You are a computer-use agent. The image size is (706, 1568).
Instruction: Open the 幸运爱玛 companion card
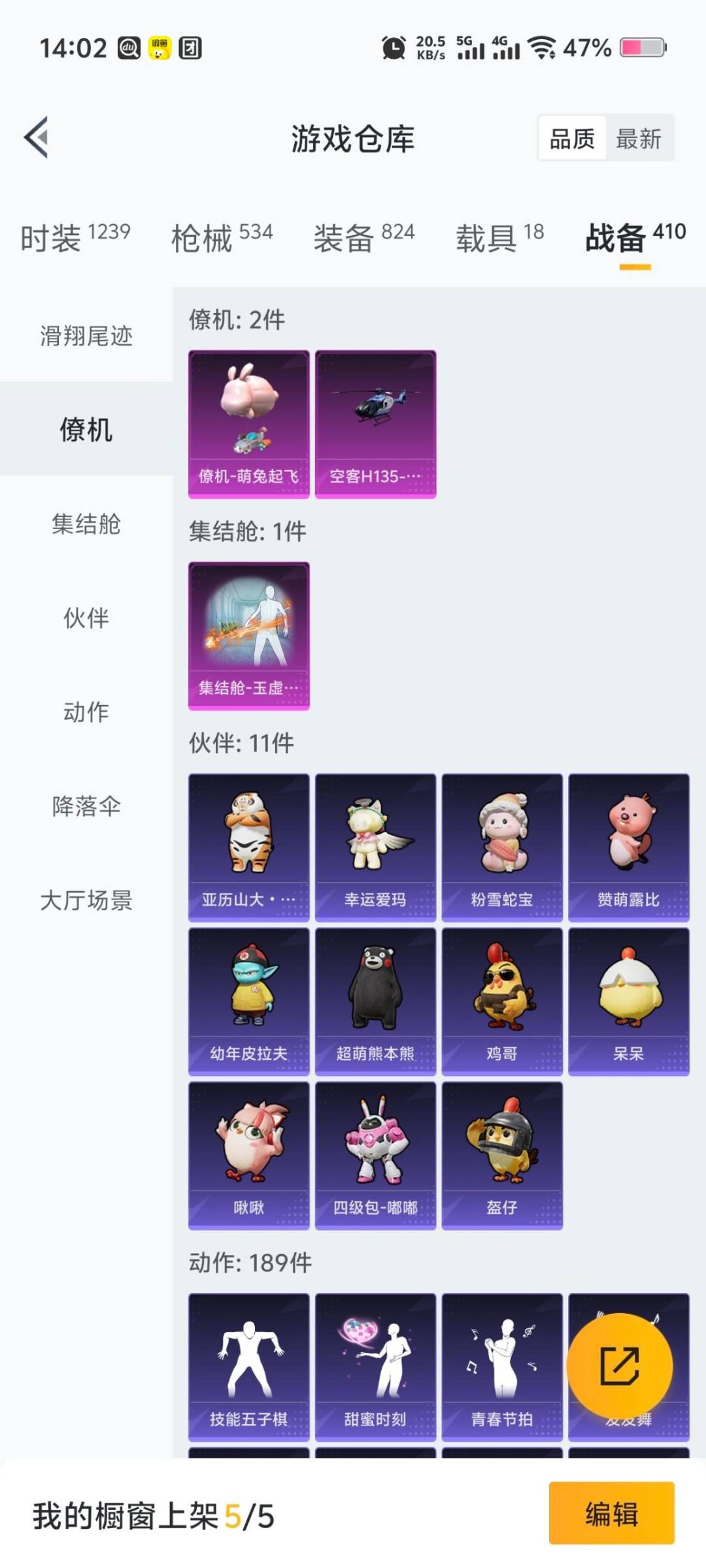(x=375, y=847)
